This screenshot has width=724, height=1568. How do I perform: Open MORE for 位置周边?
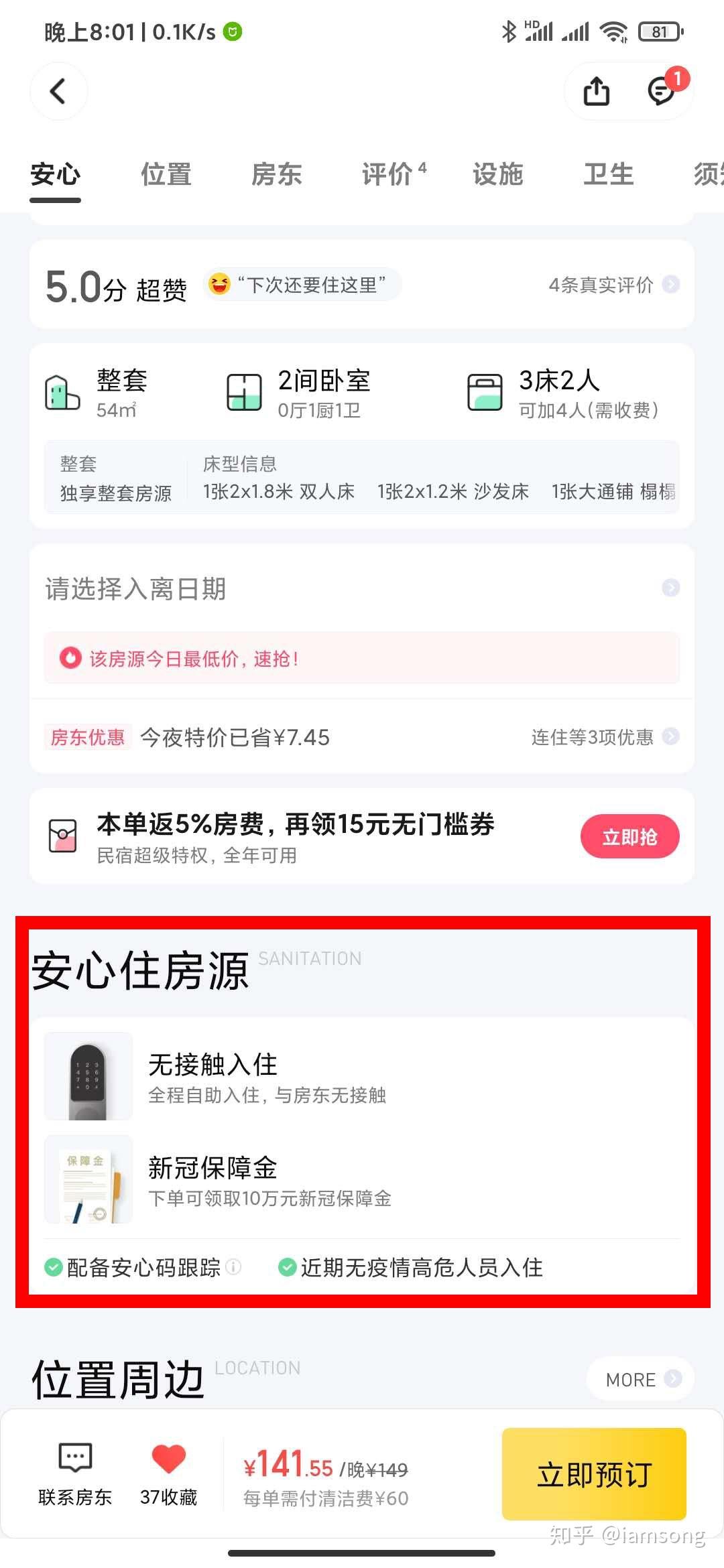tap(640, 1379)
